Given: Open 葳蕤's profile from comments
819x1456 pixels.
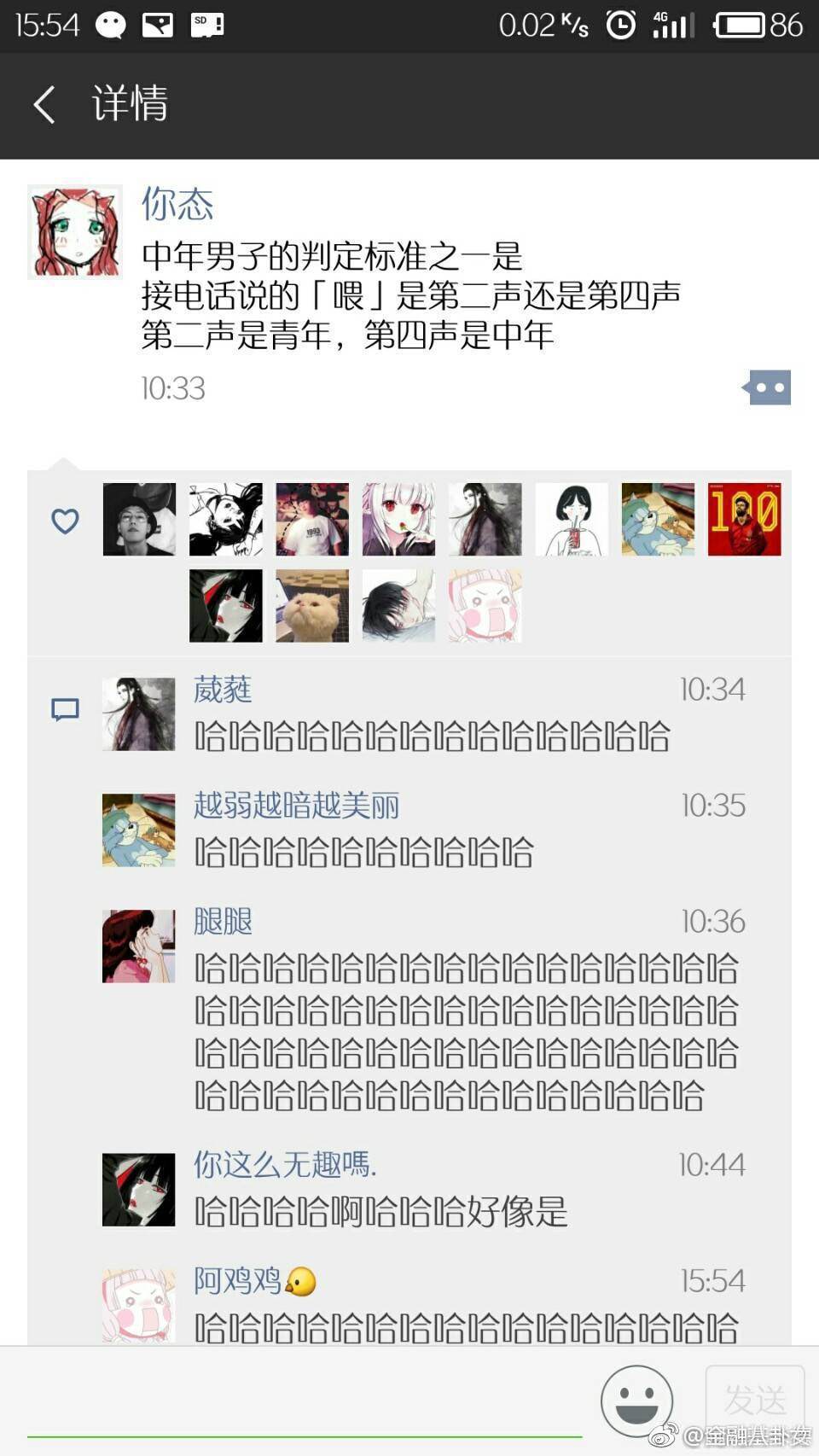Looking at the screenshot, I should point(223,690).
